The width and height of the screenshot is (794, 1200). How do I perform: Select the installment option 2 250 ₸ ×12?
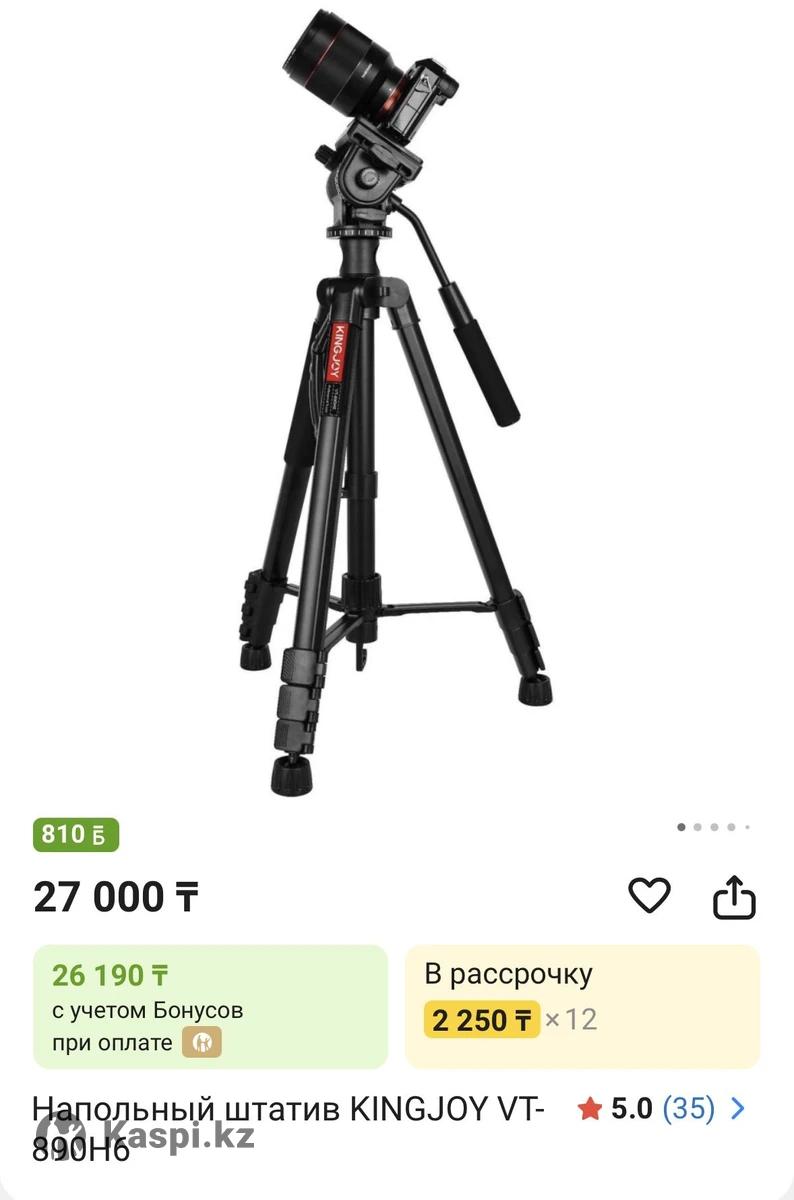581,1006
